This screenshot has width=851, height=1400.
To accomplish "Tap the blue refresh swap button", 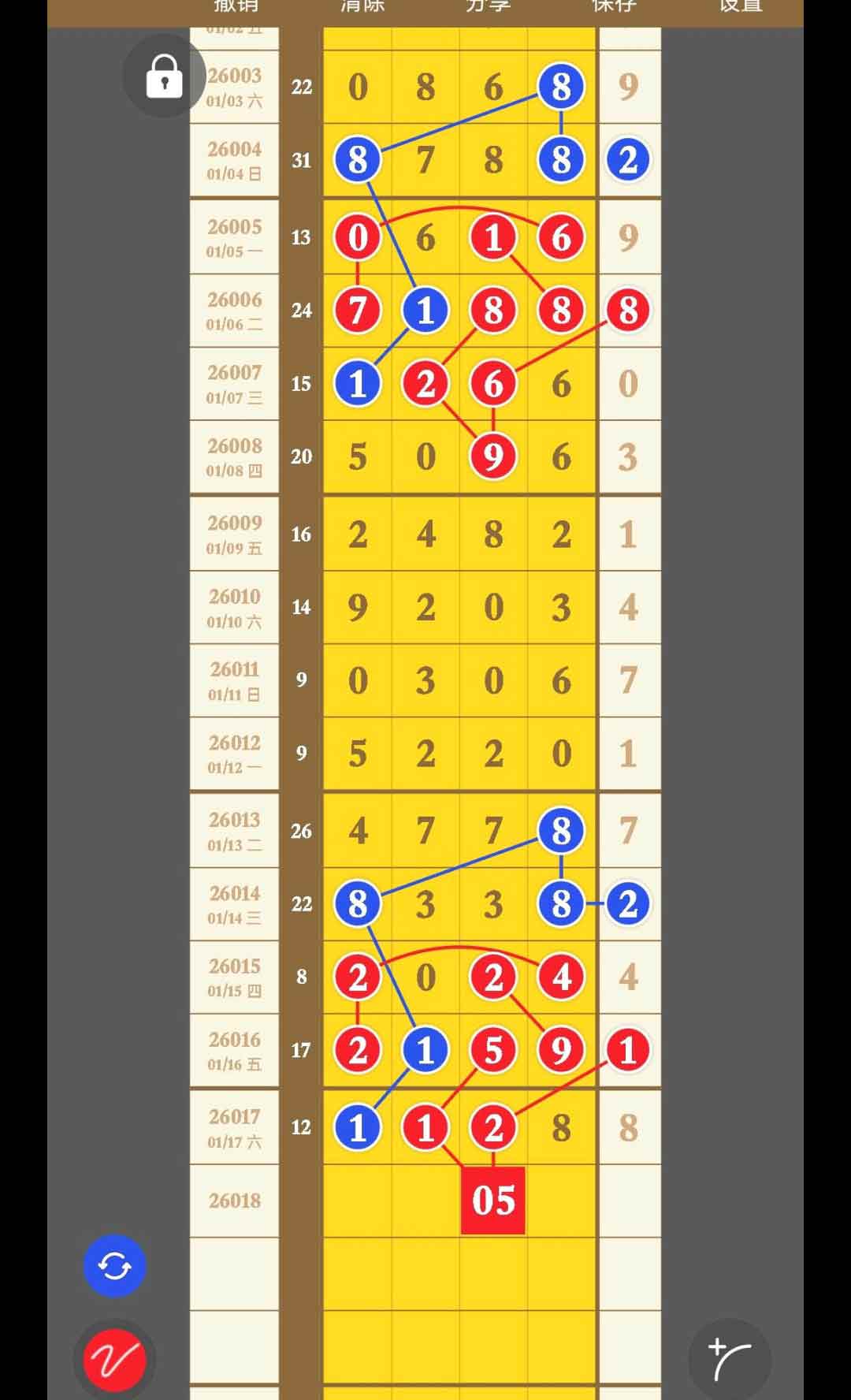I will tap(115, 1266).
